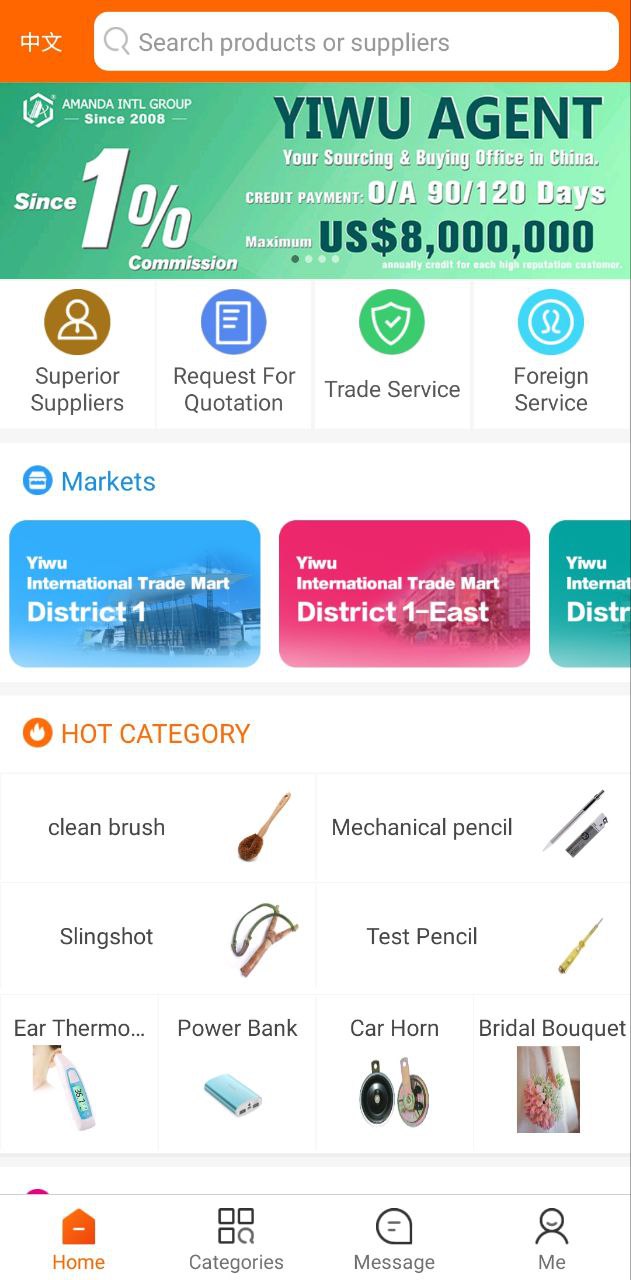
Task: Open the Yiwu Agent promotional banner
Action: click(x=315, y=180)
